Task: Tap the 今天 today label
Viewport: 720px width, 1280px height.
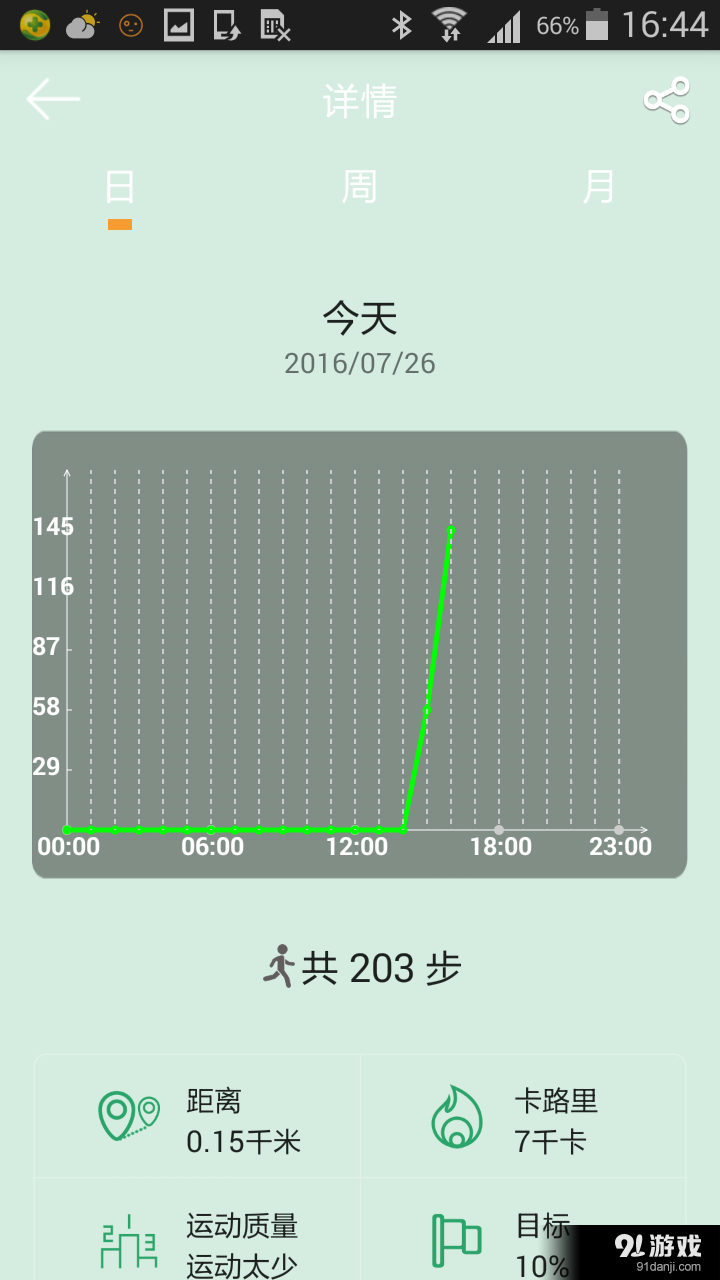Action: click(359, 317)
